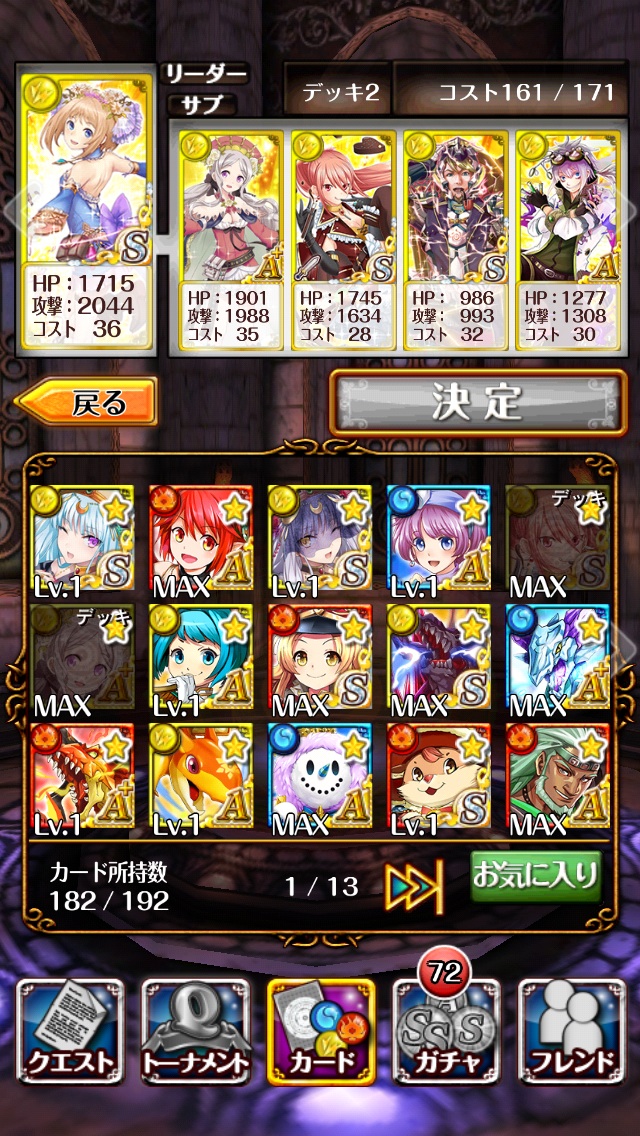
Task: Select the sub card with HP 1901
Action: point(231,240)
